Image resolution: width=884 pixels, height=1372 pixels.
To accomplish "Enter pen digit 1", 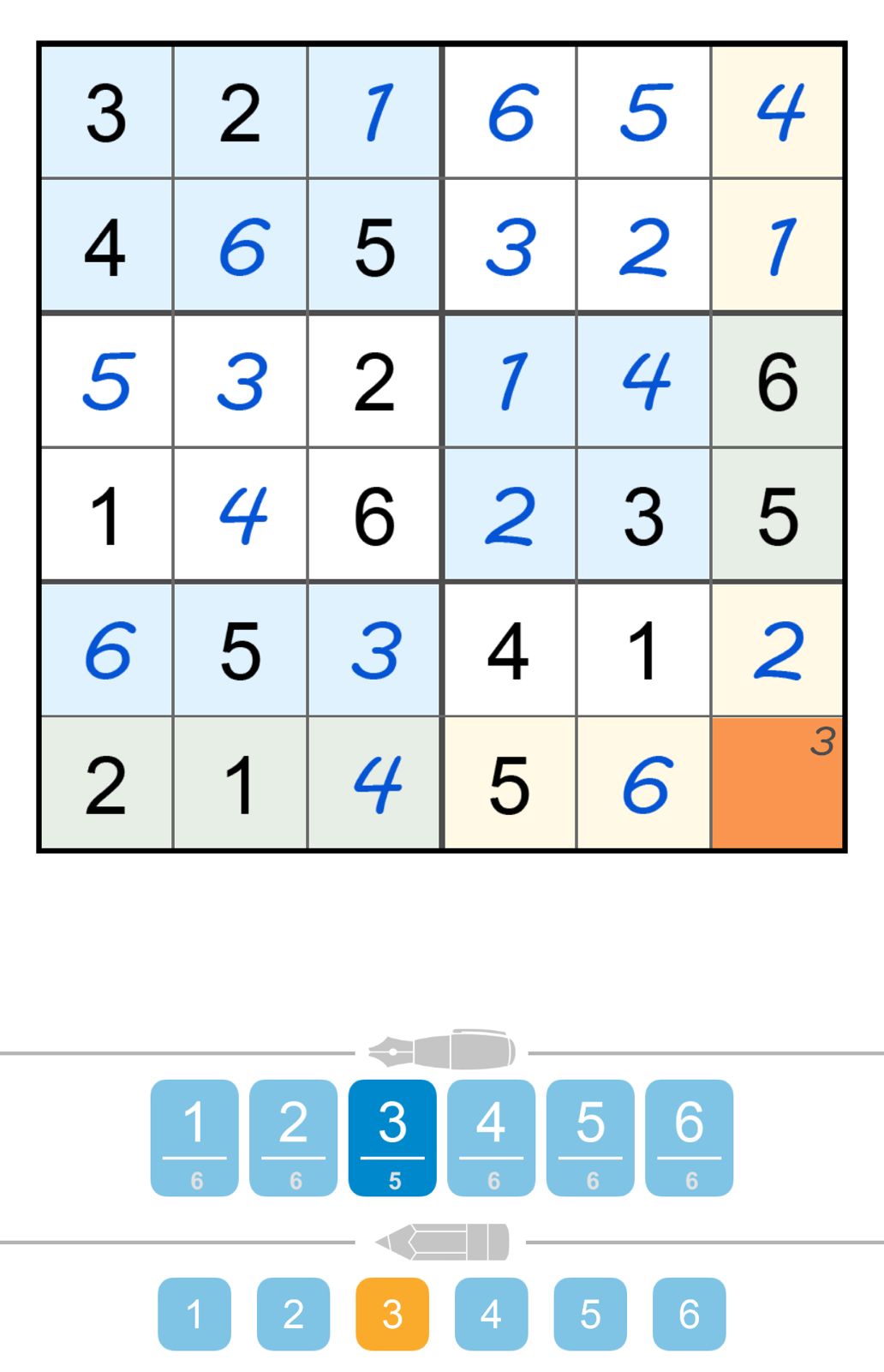I will click(x=194, y=1136).
